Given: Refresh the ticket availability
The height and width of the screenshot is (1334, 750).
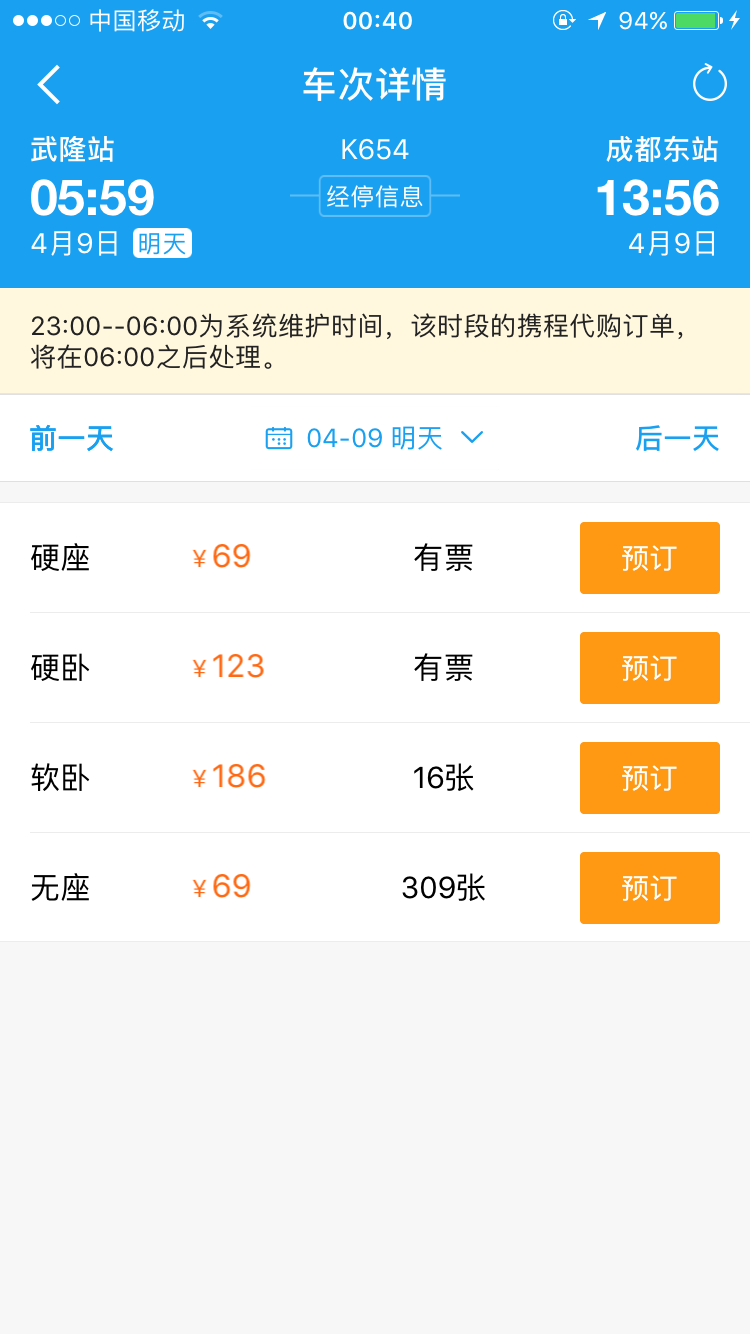Looking at the screenshot, I should point(709,83).
